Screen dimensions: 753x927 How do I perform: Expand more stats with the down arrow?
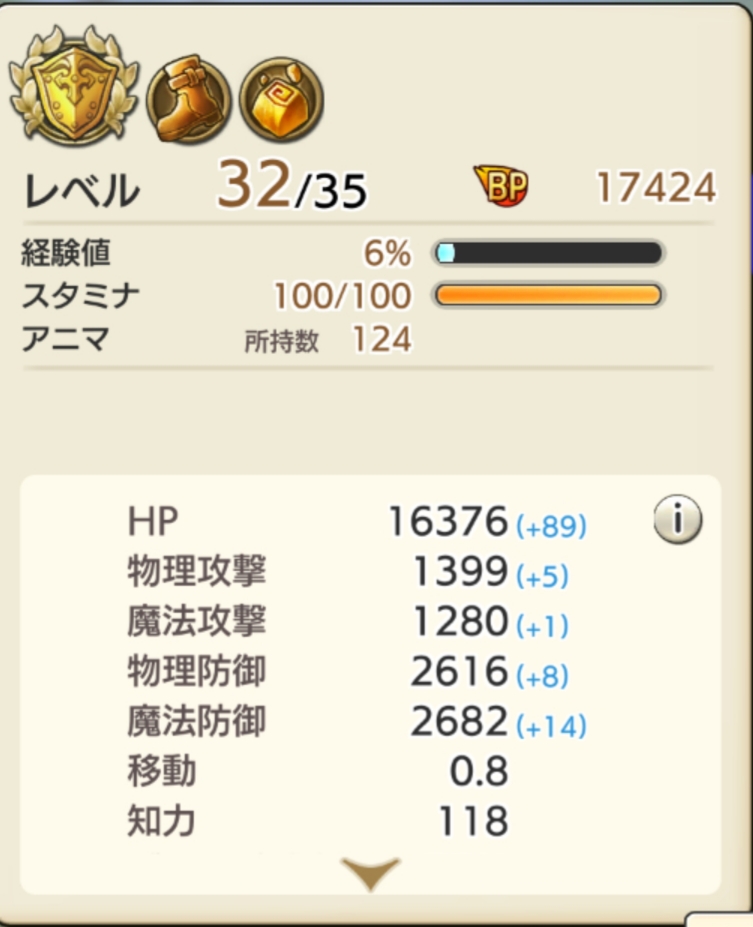370,872
